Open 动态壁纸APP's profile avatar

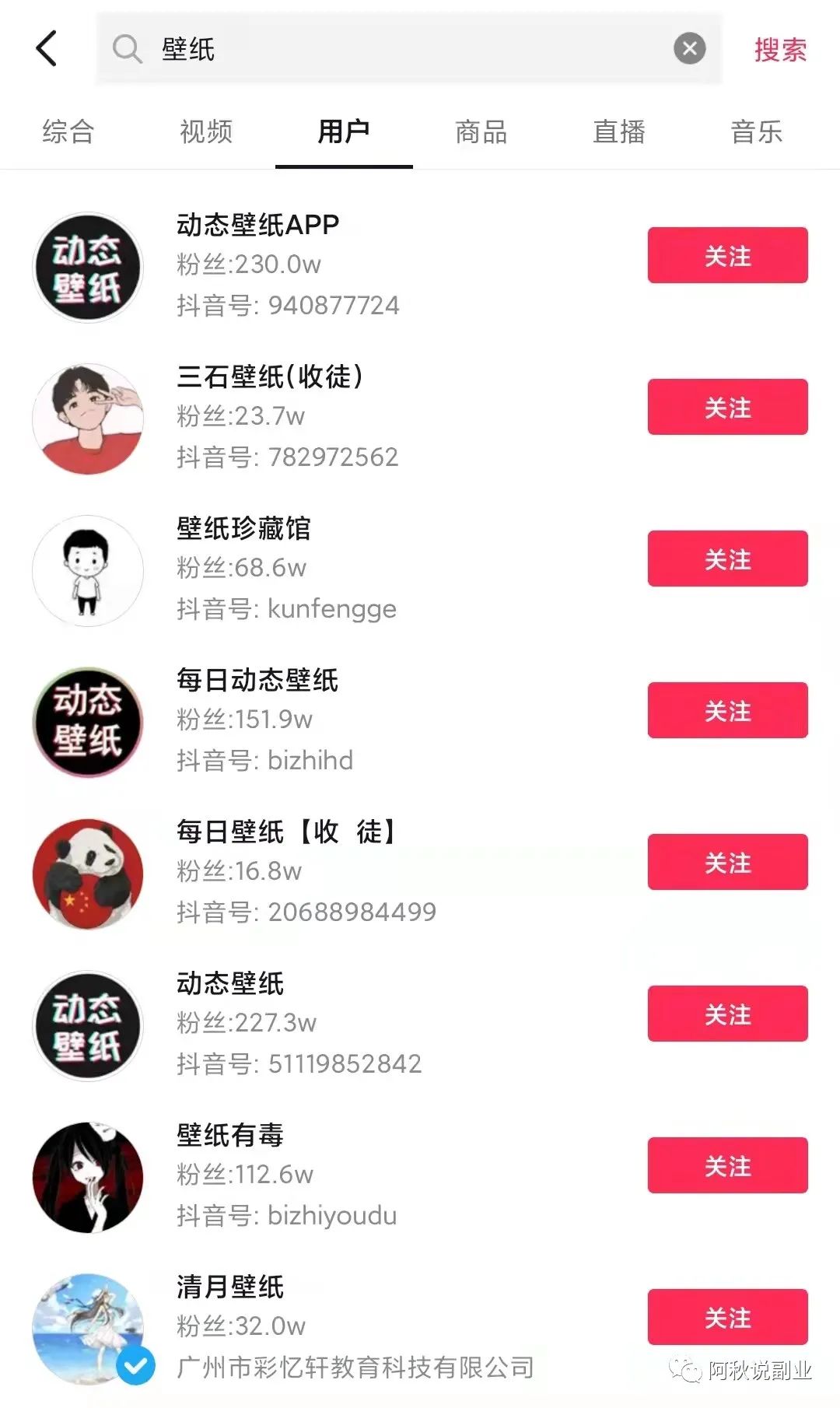coord(87,267)
